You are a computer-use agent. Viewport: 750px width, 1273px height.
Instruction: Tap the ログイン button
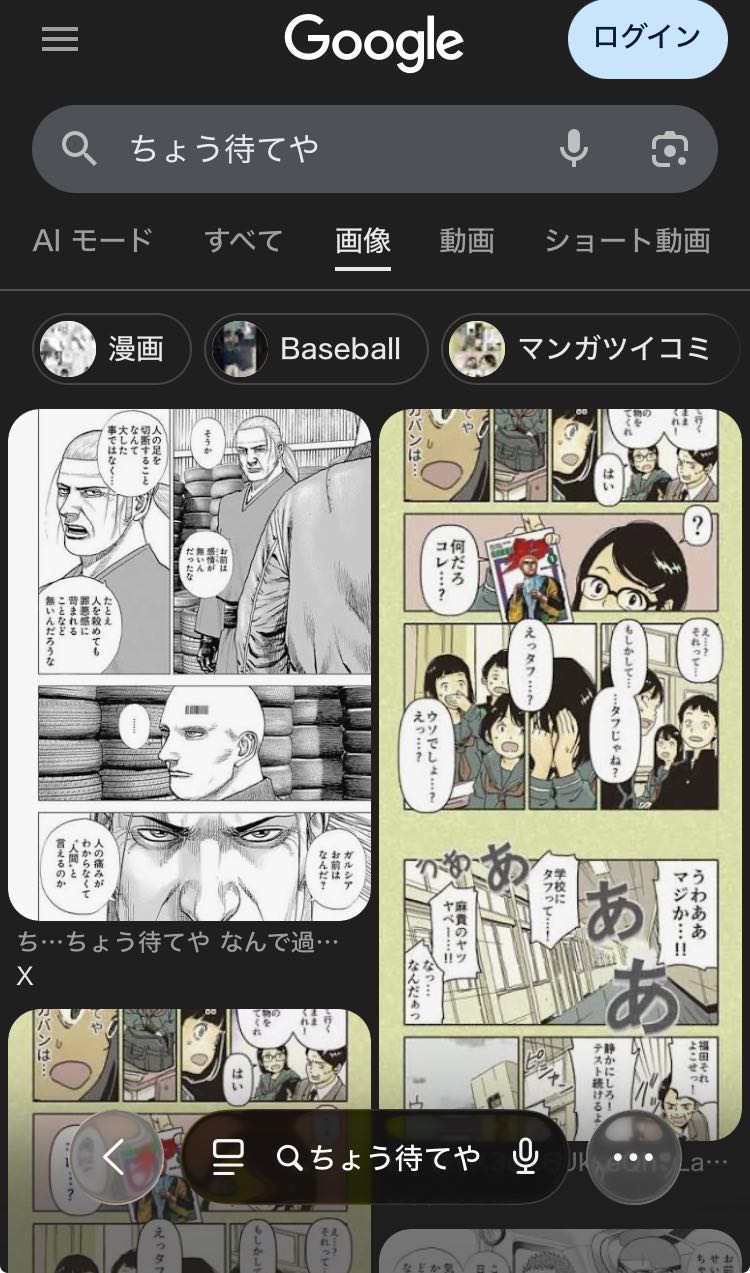click(647, 39)
